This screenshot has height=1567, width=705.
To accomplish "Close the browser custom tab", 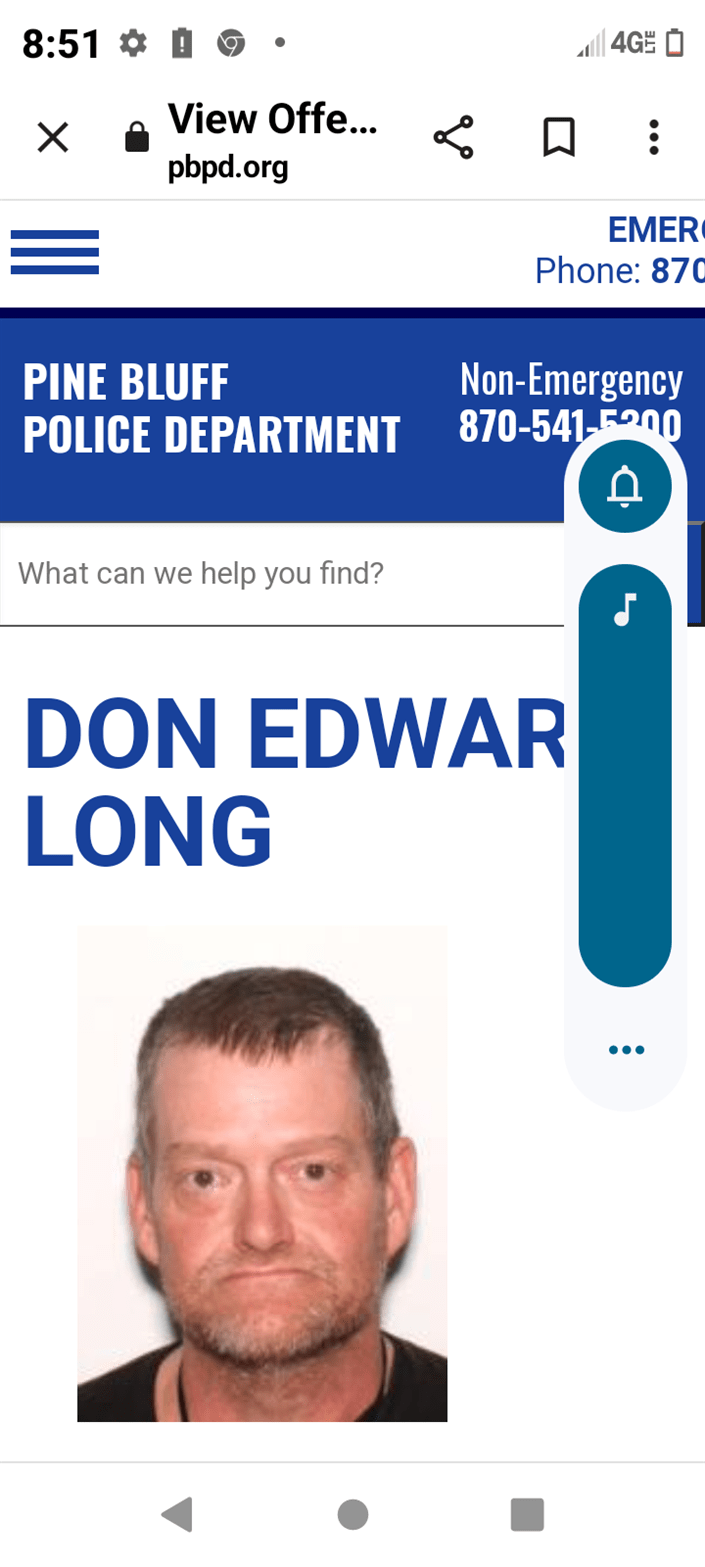I will [x=53, y=137].
